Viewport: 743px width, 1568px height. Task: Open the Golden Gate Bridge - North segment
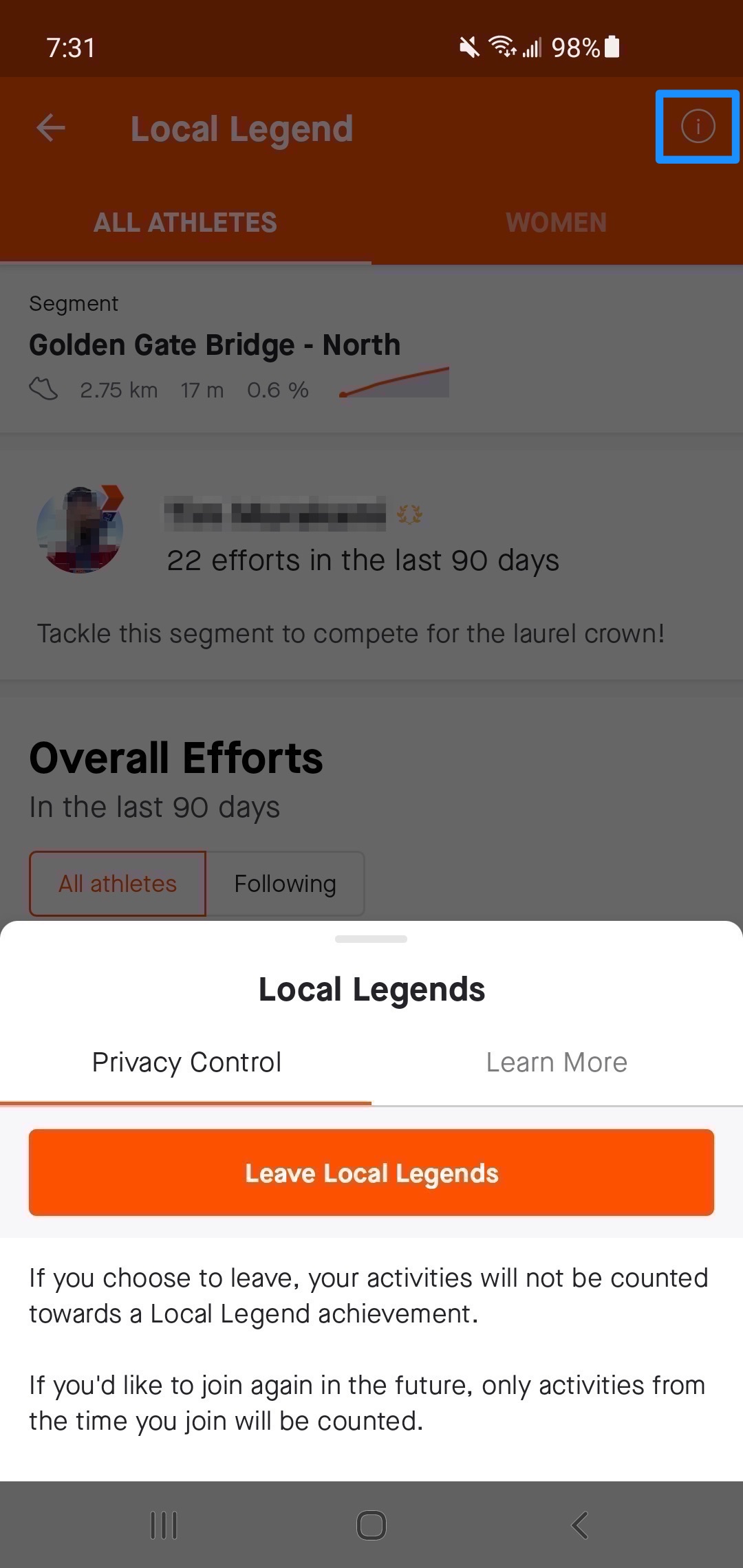[x=215, y=345]
